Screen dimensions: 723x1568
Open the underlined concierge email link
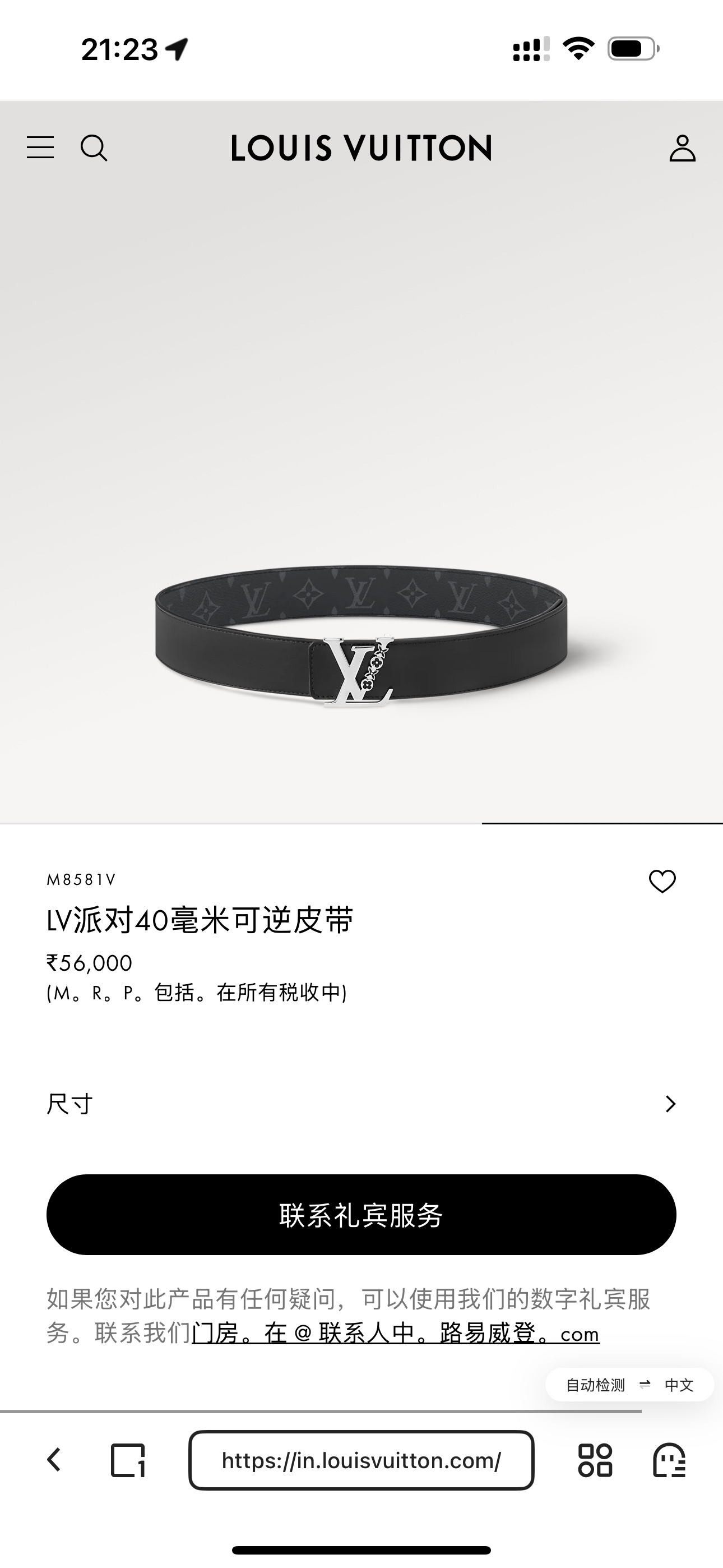point(396,1334)
